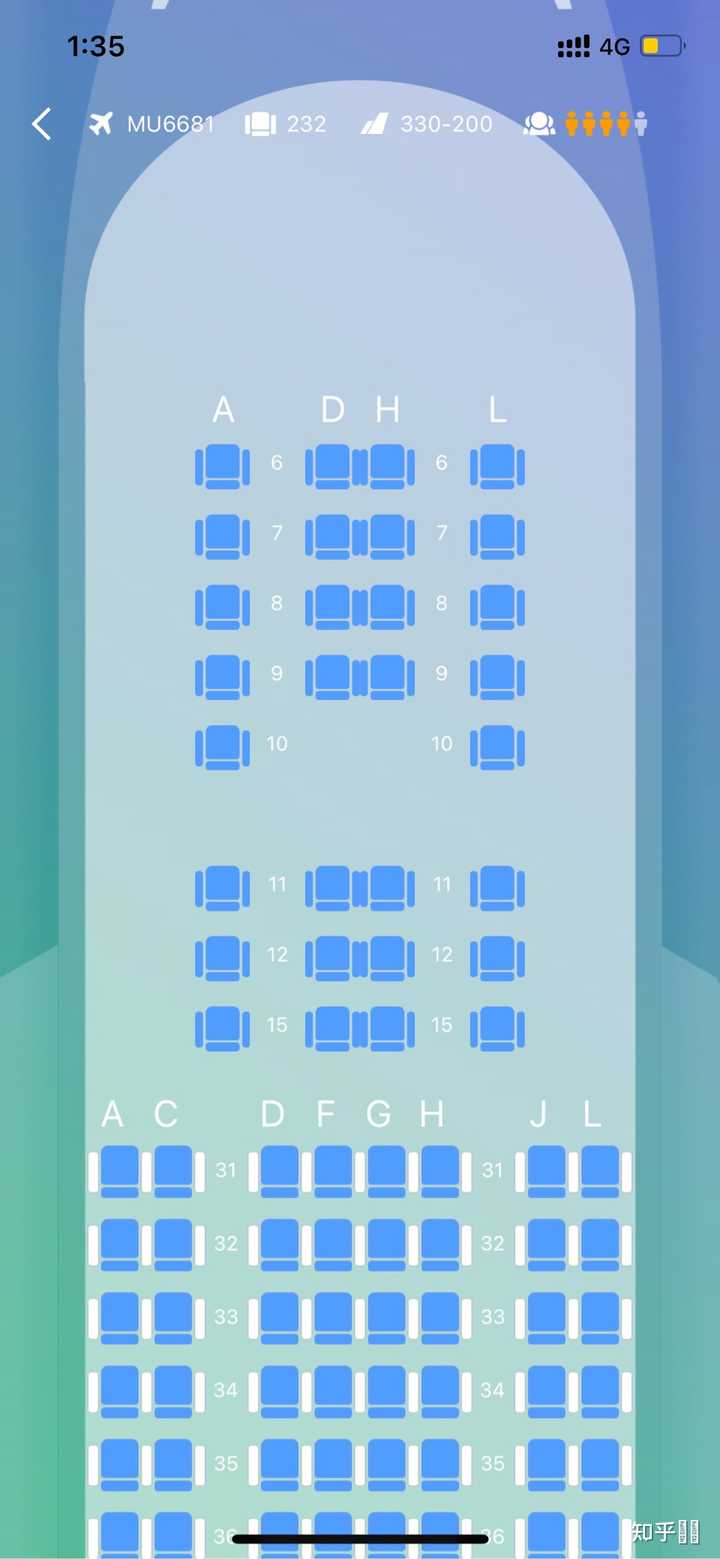Choose seat 15A by the window

pos(223,1028)
